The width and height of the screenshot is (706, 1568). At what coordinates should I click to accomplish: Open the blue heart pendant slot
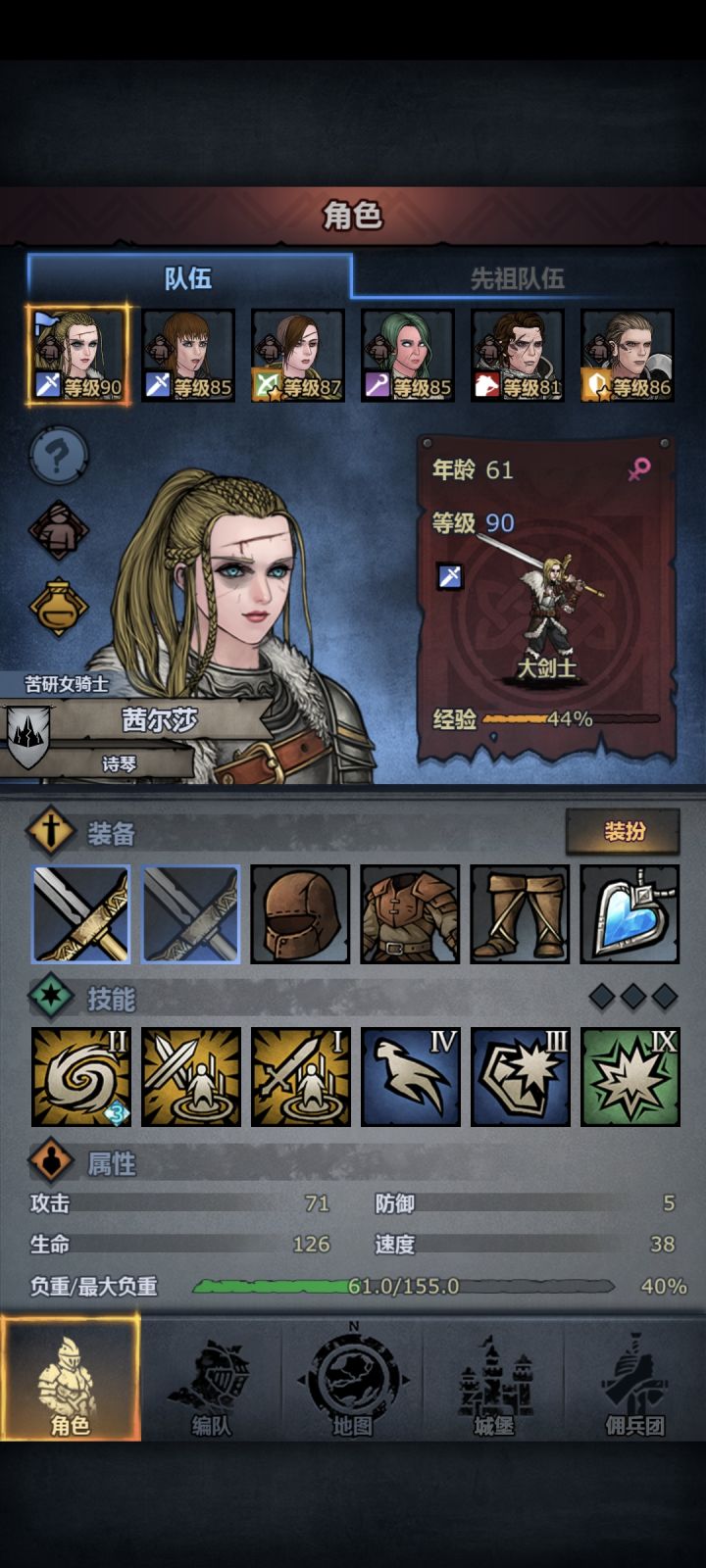(630, 914)
